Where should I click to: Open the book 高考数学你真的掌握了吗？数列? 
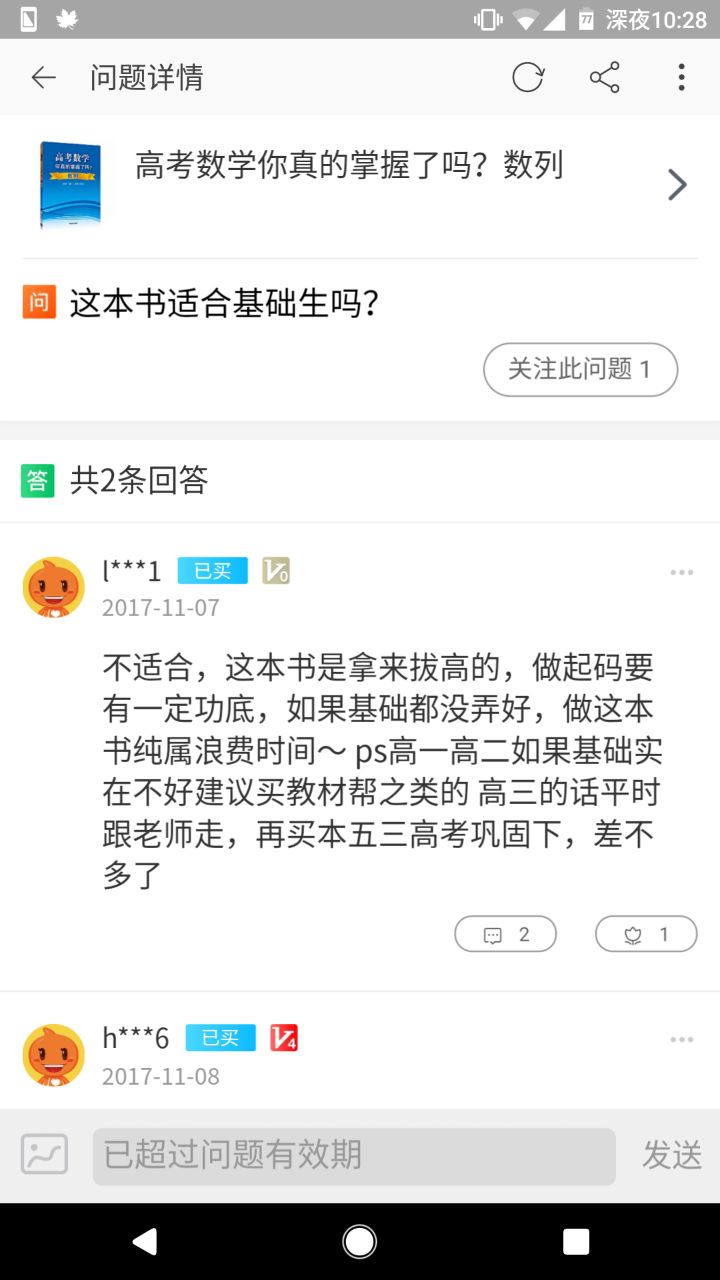pyautogui.click(x=360, y=184)
